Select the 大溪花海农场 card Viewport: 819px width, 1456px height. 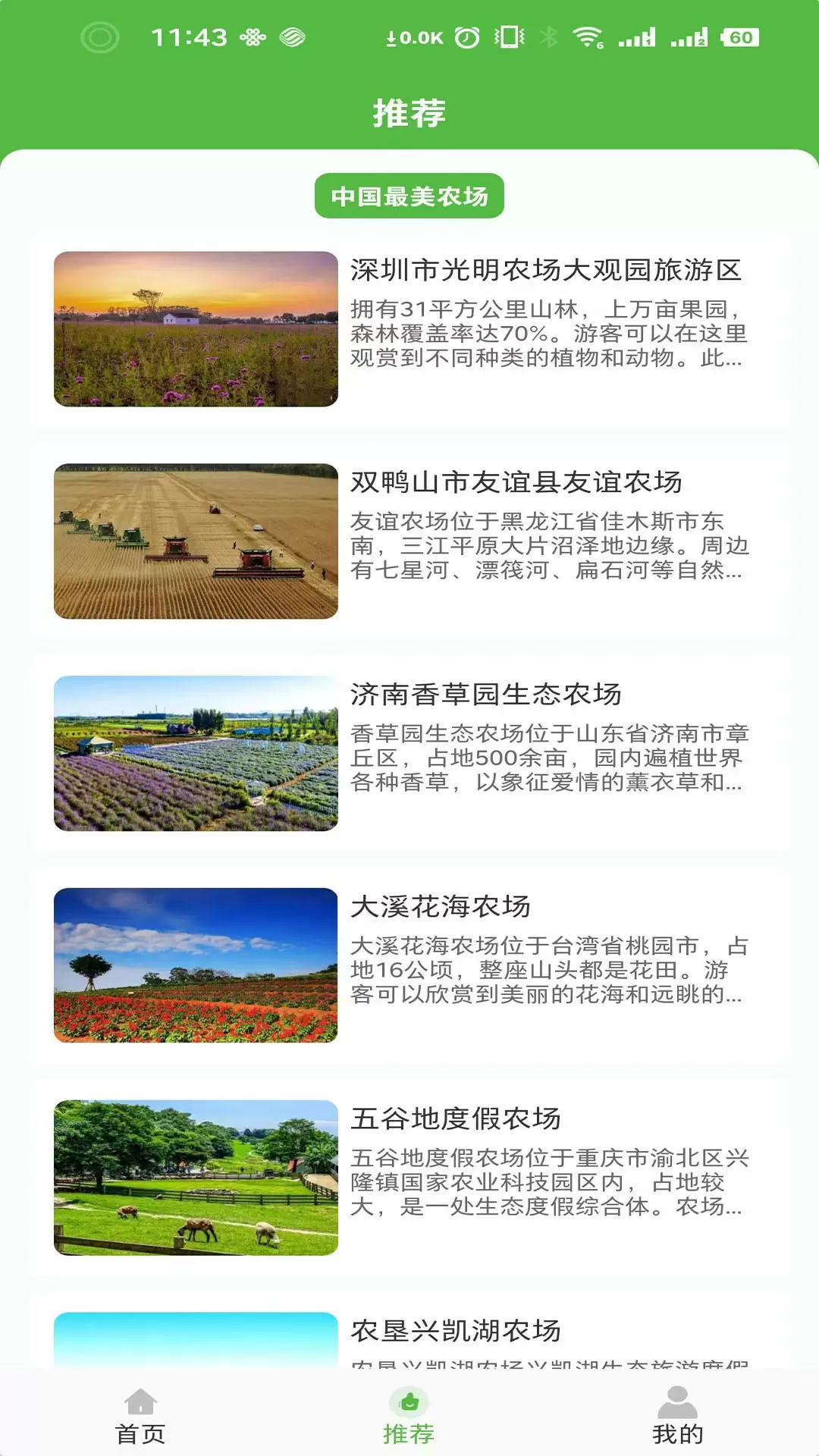coord(409,966)
